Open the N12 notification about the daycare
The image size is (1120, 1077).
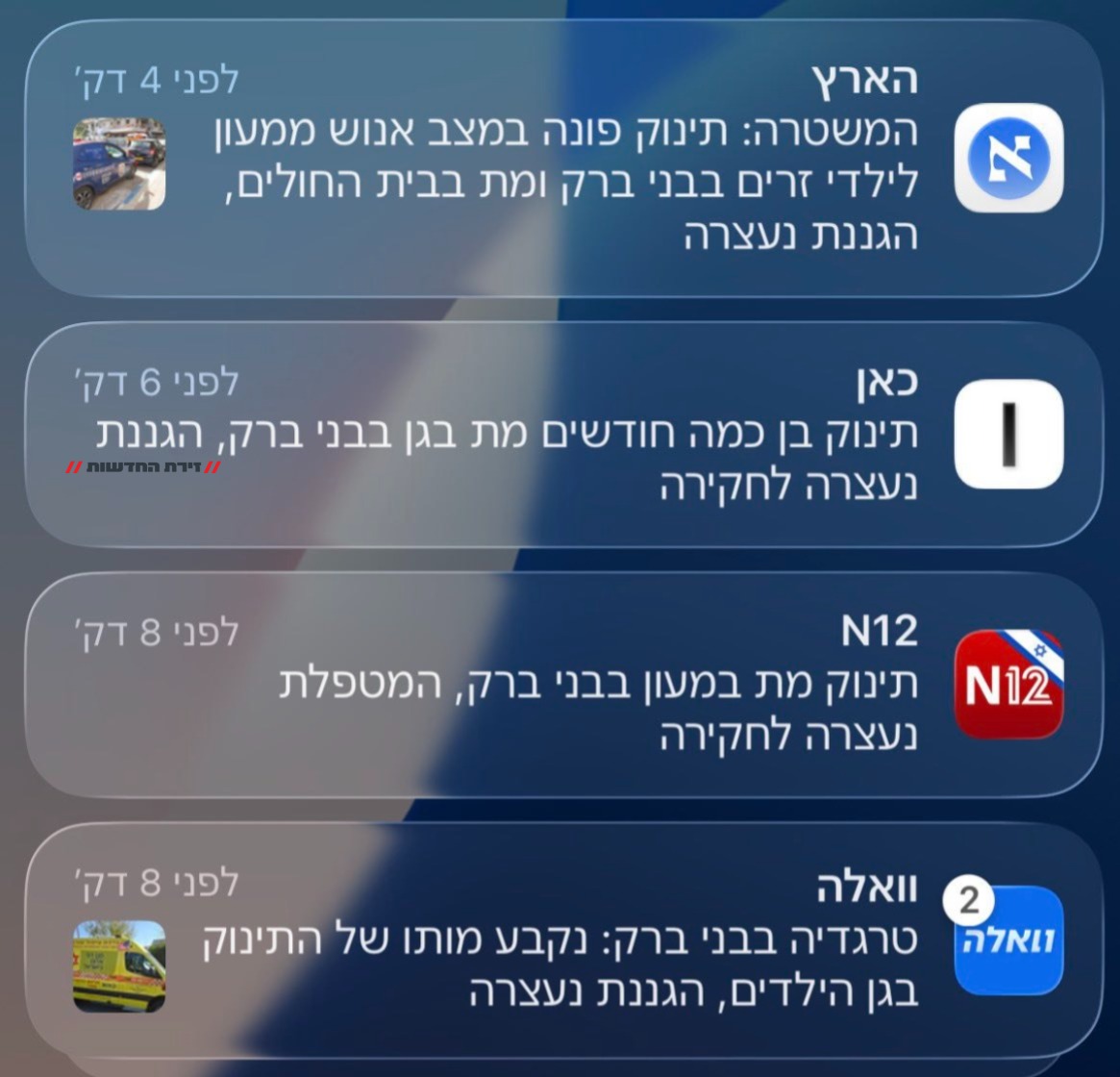(562, 685)
